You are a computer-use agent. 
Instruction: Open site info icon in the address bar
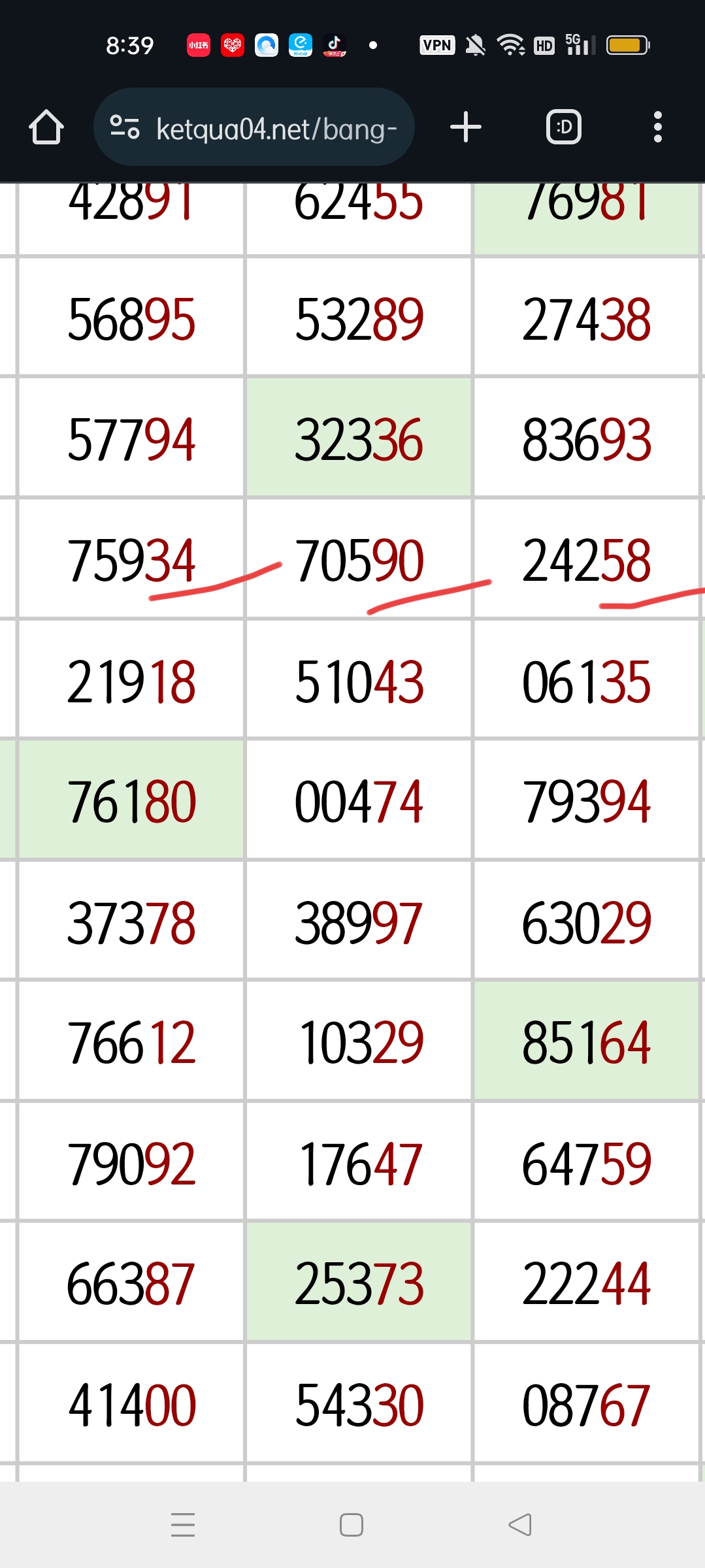point(124,127)
